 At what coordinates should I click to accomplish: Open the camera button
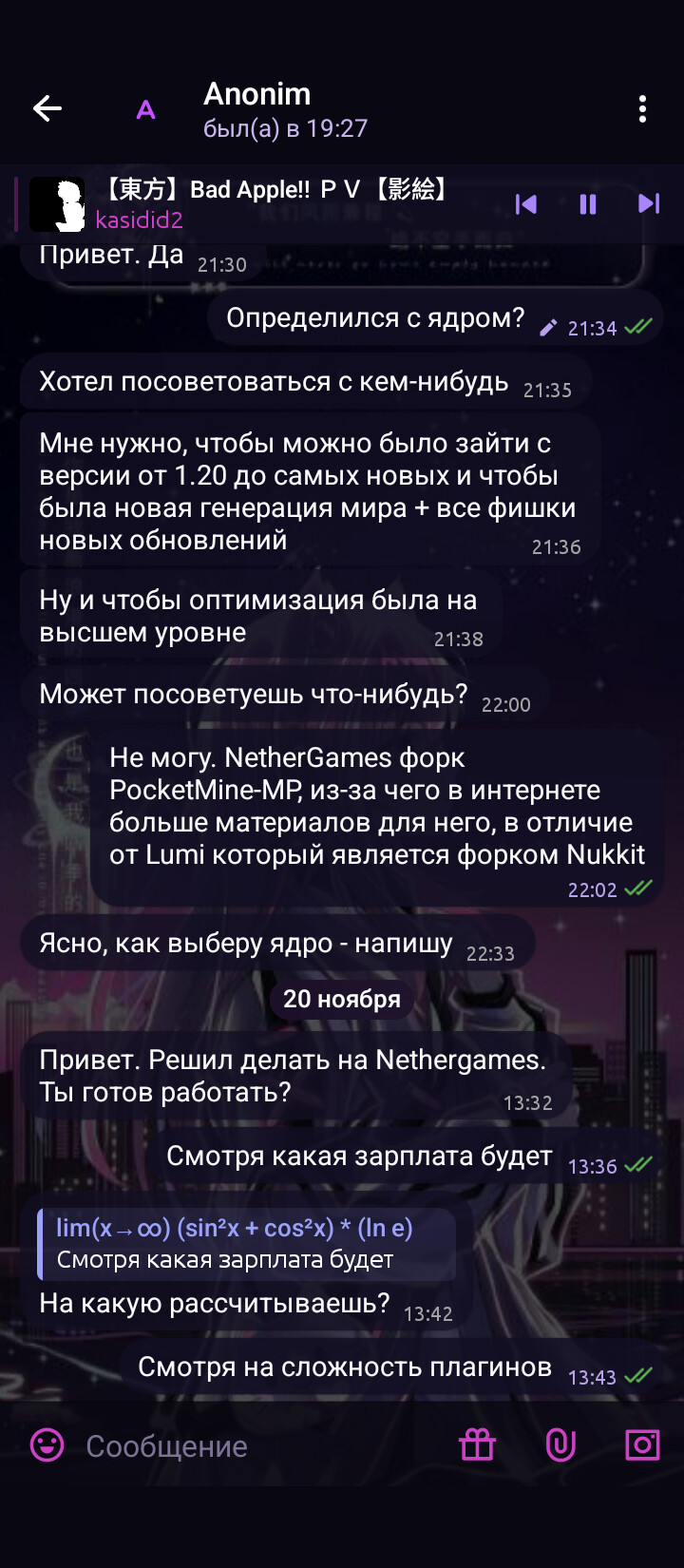(x=642, y=1445)
